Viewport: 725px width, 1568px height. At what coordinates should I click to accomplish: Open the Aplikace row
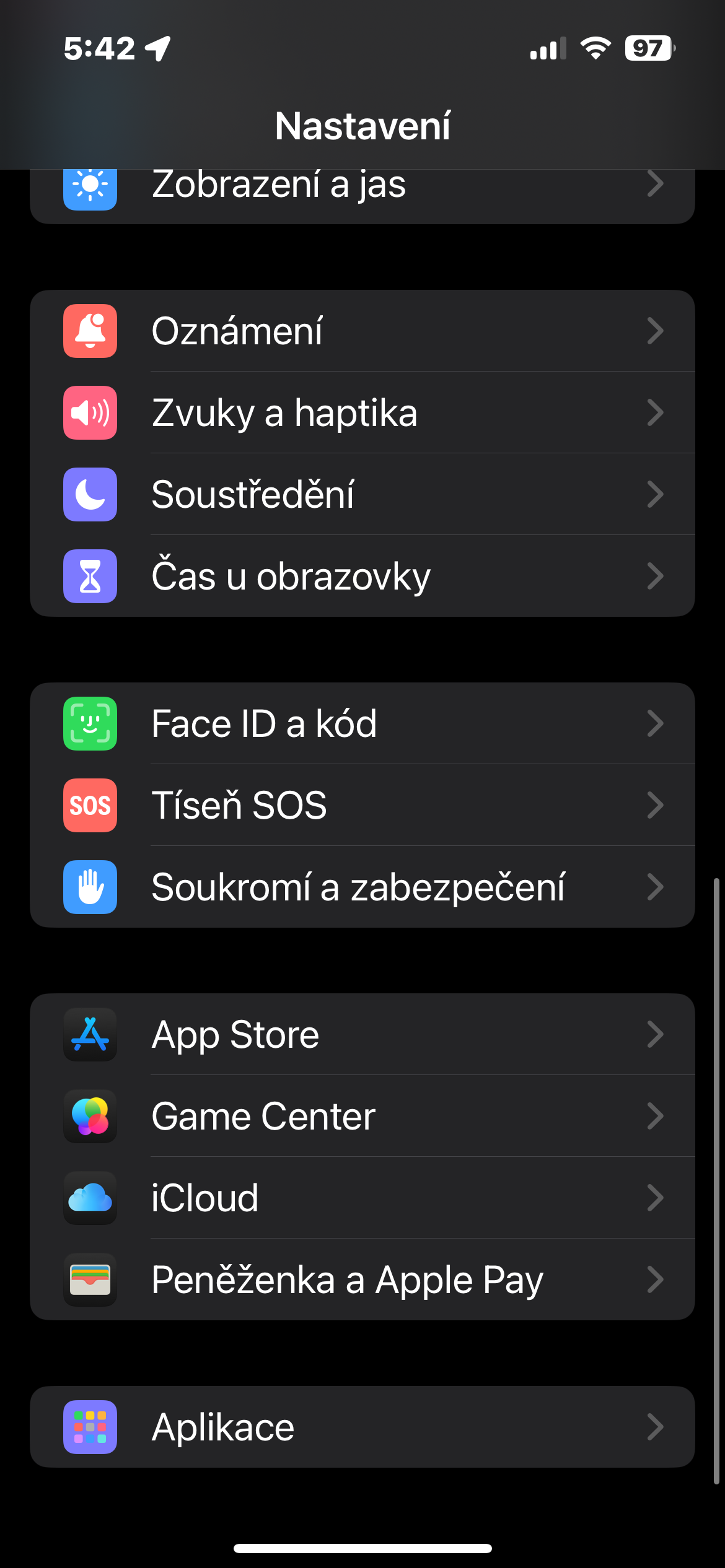tap(362, 1427)
